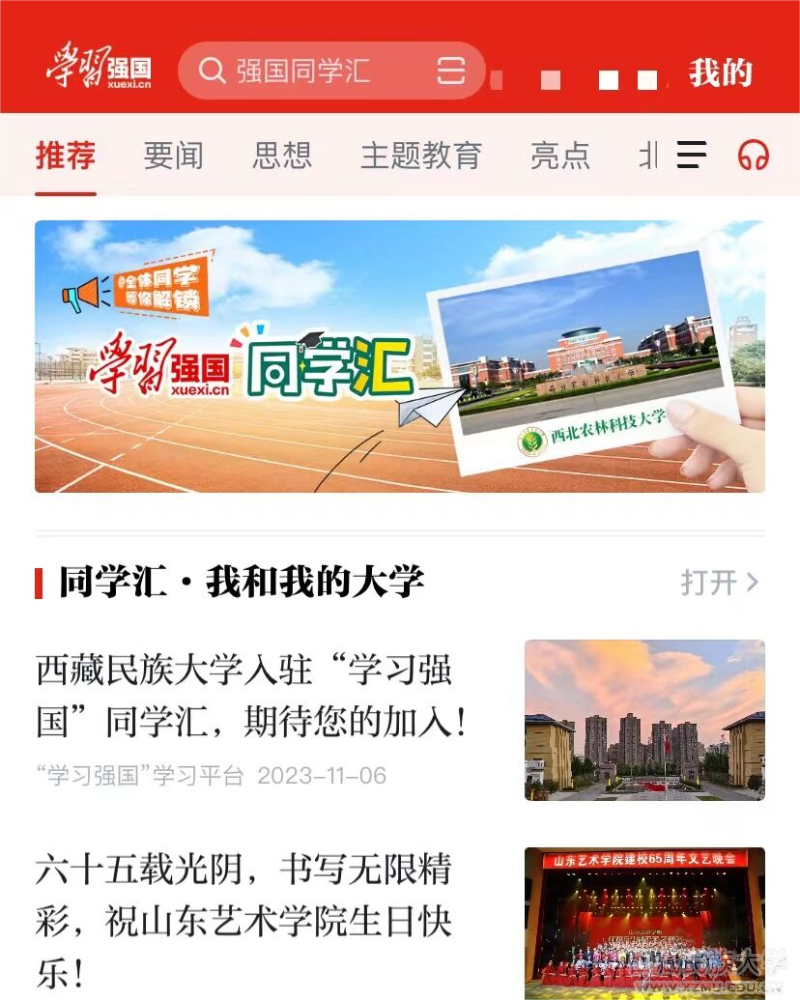Tap the scan icon in the search bar

[x=451, y=71]
